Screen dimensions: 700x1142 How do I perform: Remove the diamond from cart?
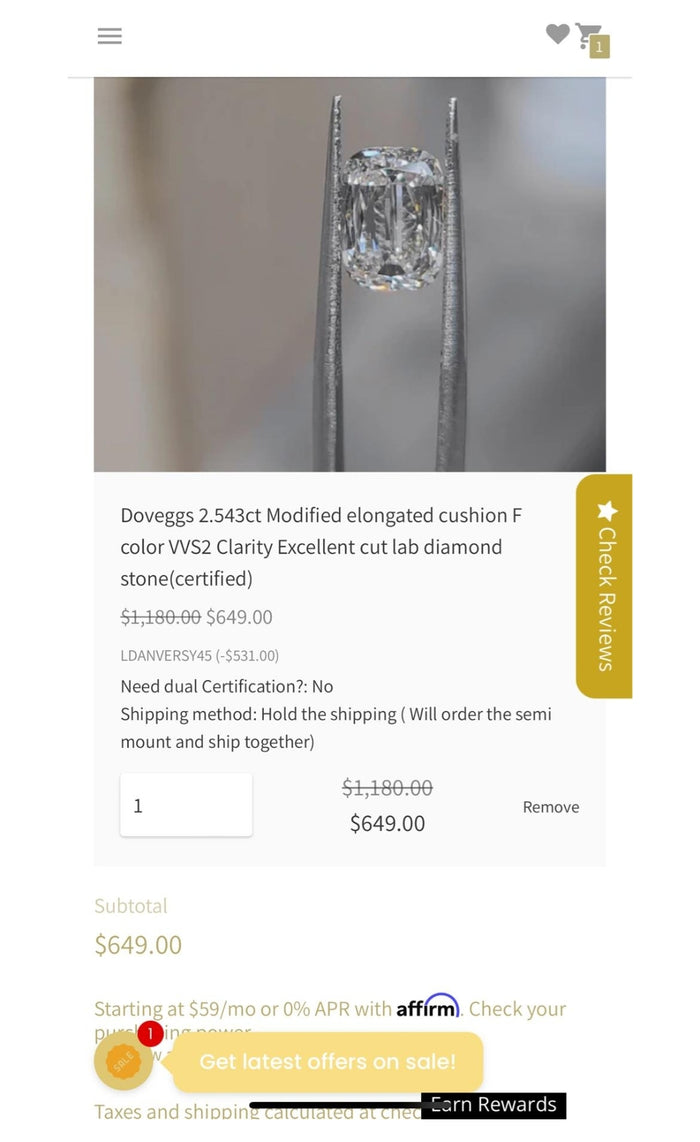tap(550, 807)
